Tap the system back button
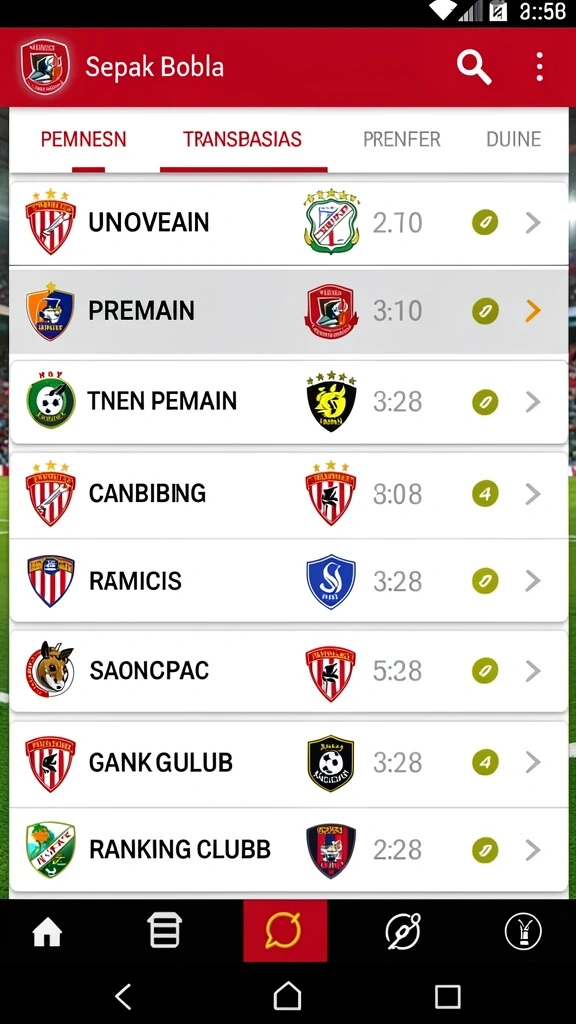Image resolution: width=576 pixels, height=1024 pixels. tap(123, 997)
